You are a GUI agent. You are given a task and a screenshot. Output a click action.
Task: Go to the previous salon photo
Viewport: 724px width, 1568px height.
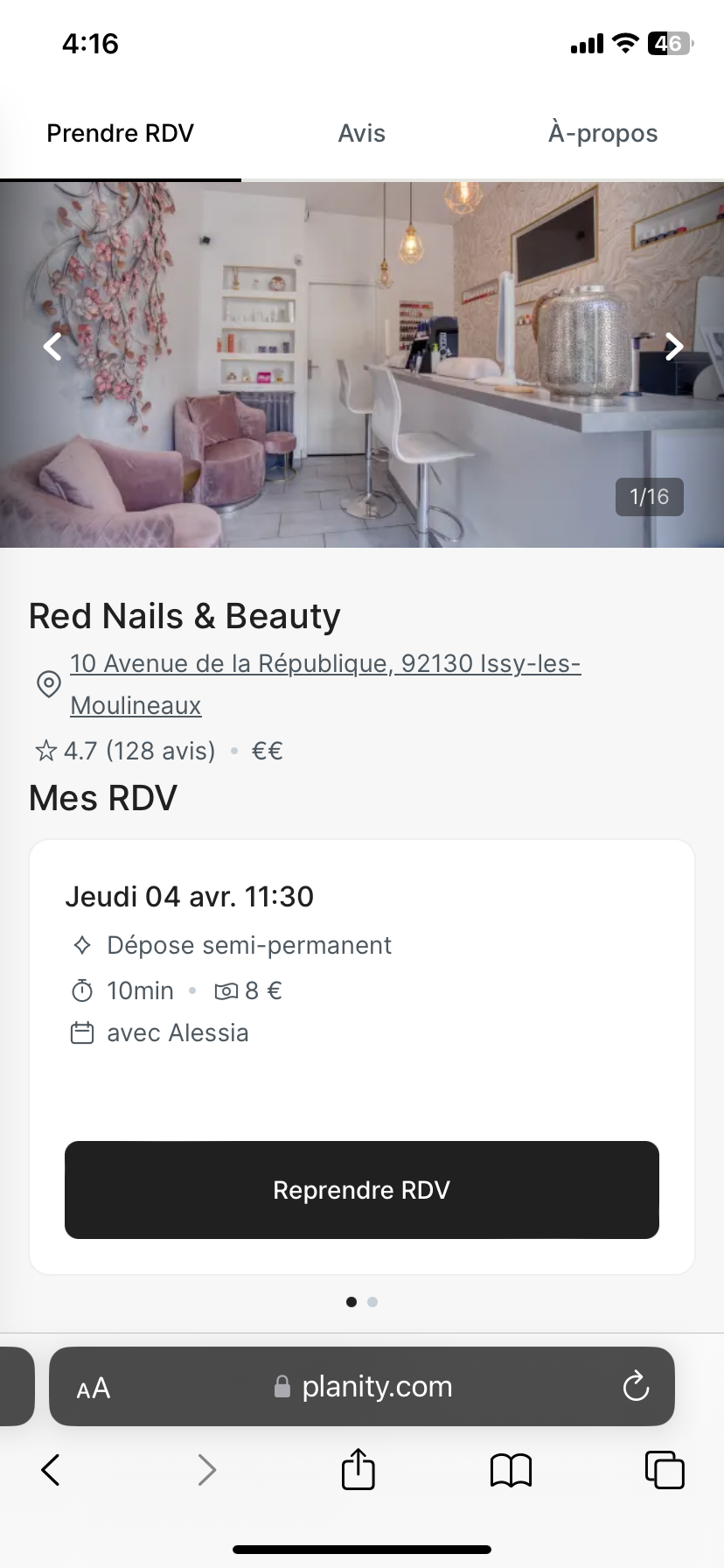pos(52,346)
